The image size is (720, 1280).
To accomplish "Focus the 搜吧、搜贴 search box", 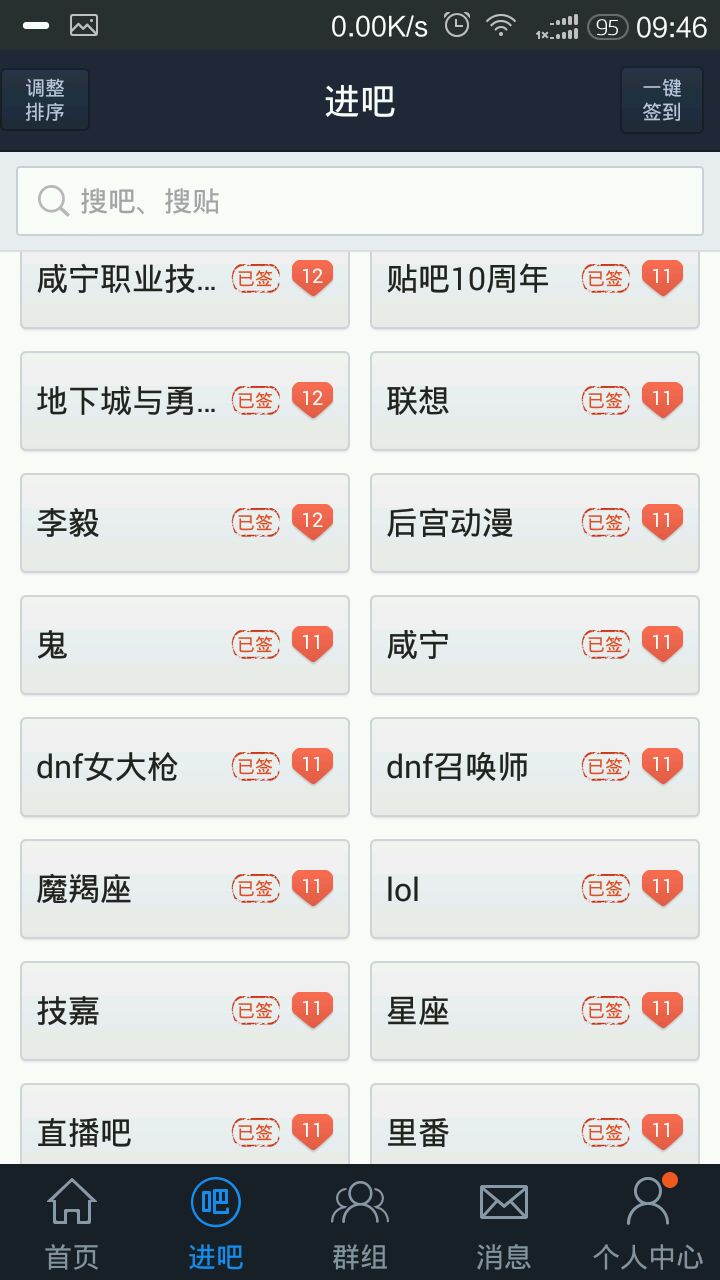I will click(360, 201).
